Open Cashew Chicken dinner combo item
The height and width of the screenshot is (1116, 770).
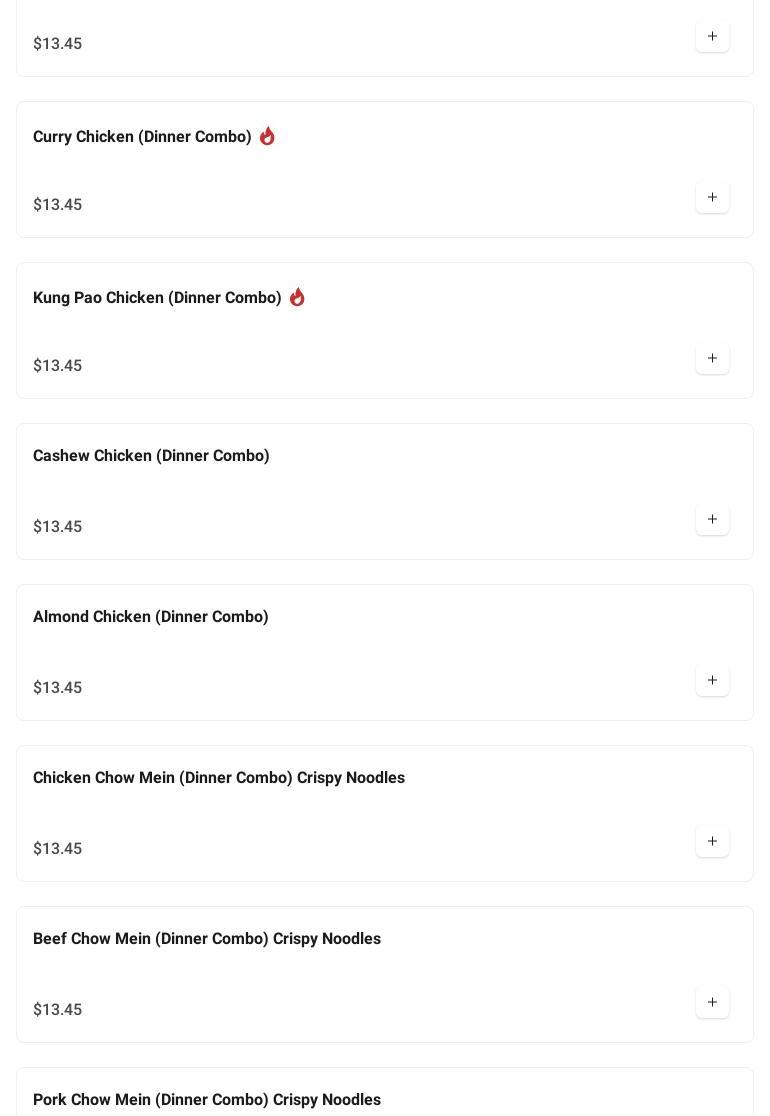[151, 456]
